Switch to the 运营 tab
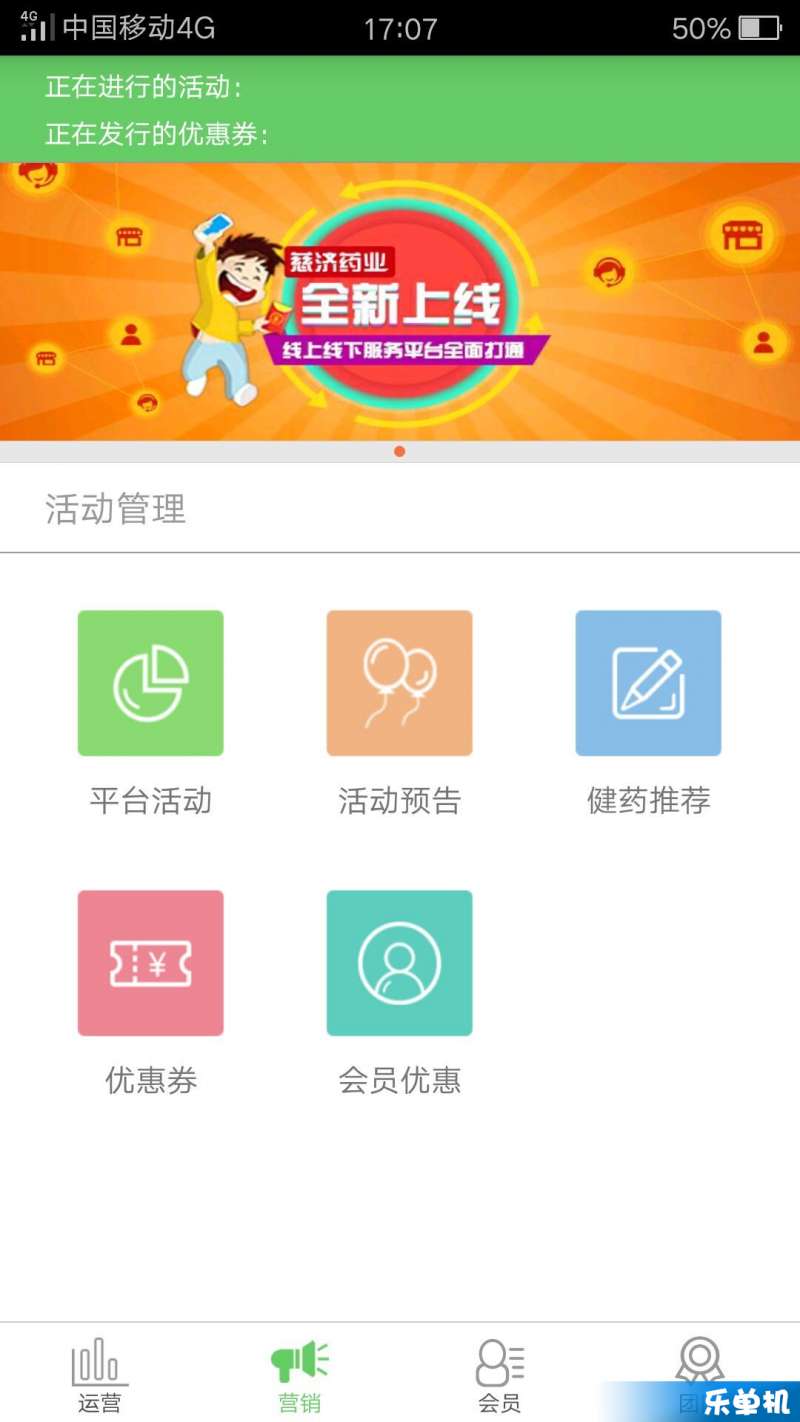 coord(99,1375)
